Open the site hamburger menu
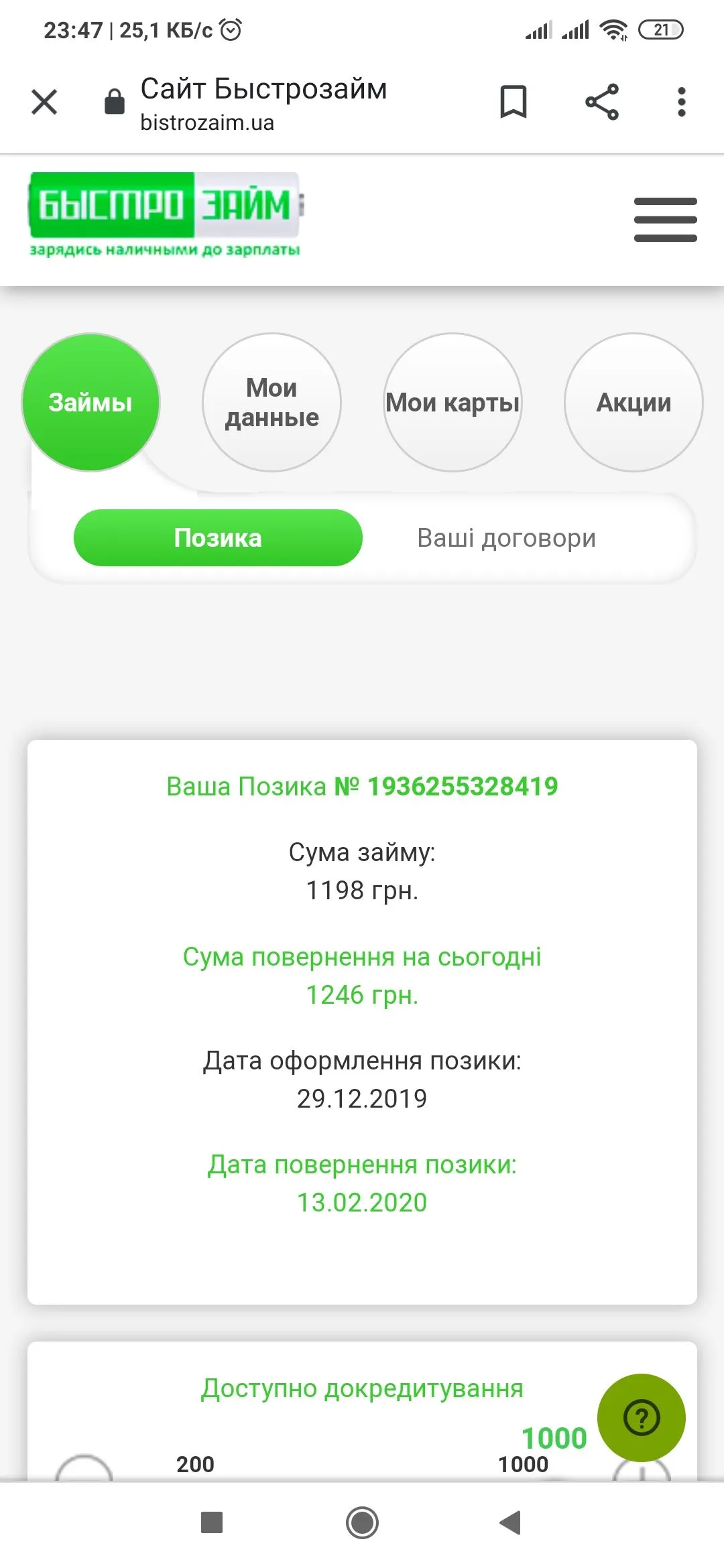 [665, 220]
